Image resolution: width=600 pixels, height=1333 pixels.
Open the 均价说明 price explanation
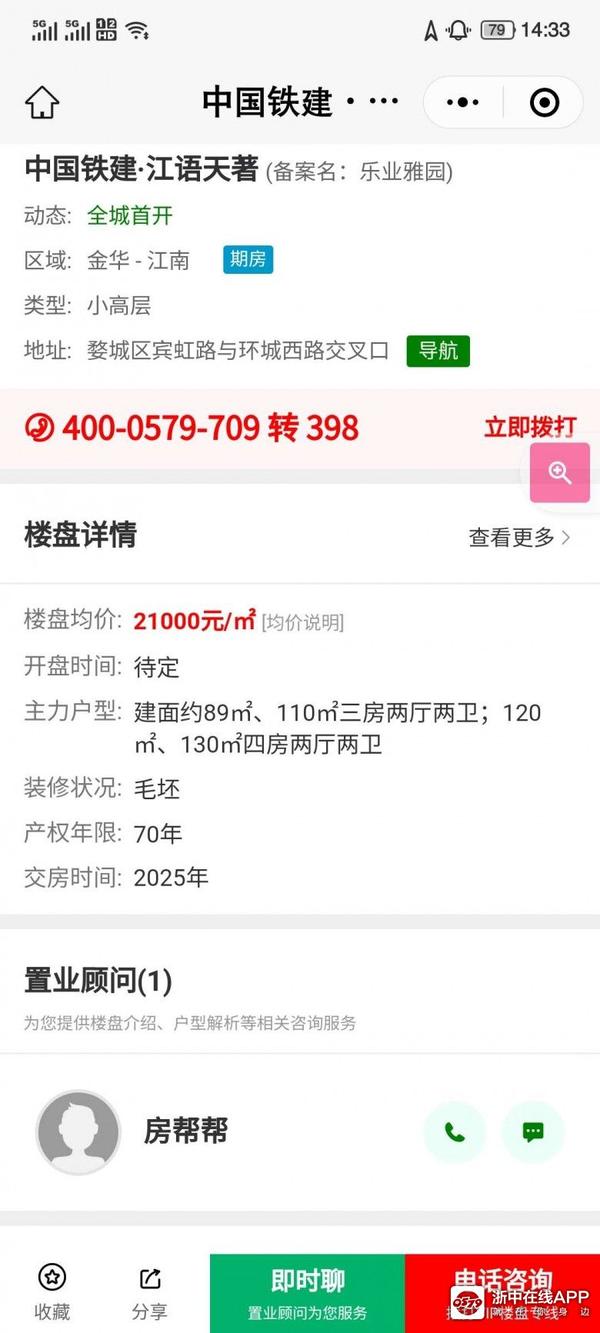point(303,622)
